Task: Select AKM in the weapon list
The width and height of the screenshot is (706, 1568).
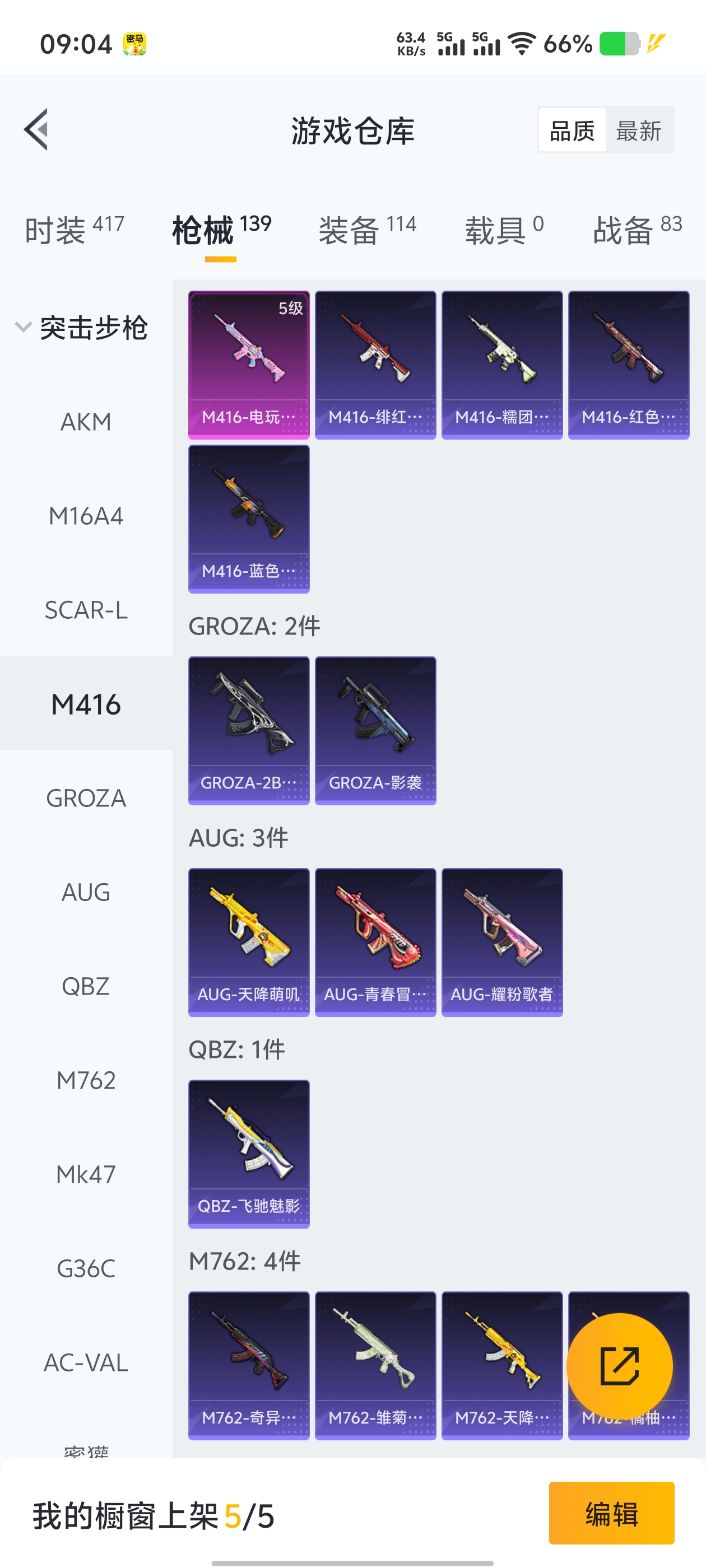Action: (86, 421)
